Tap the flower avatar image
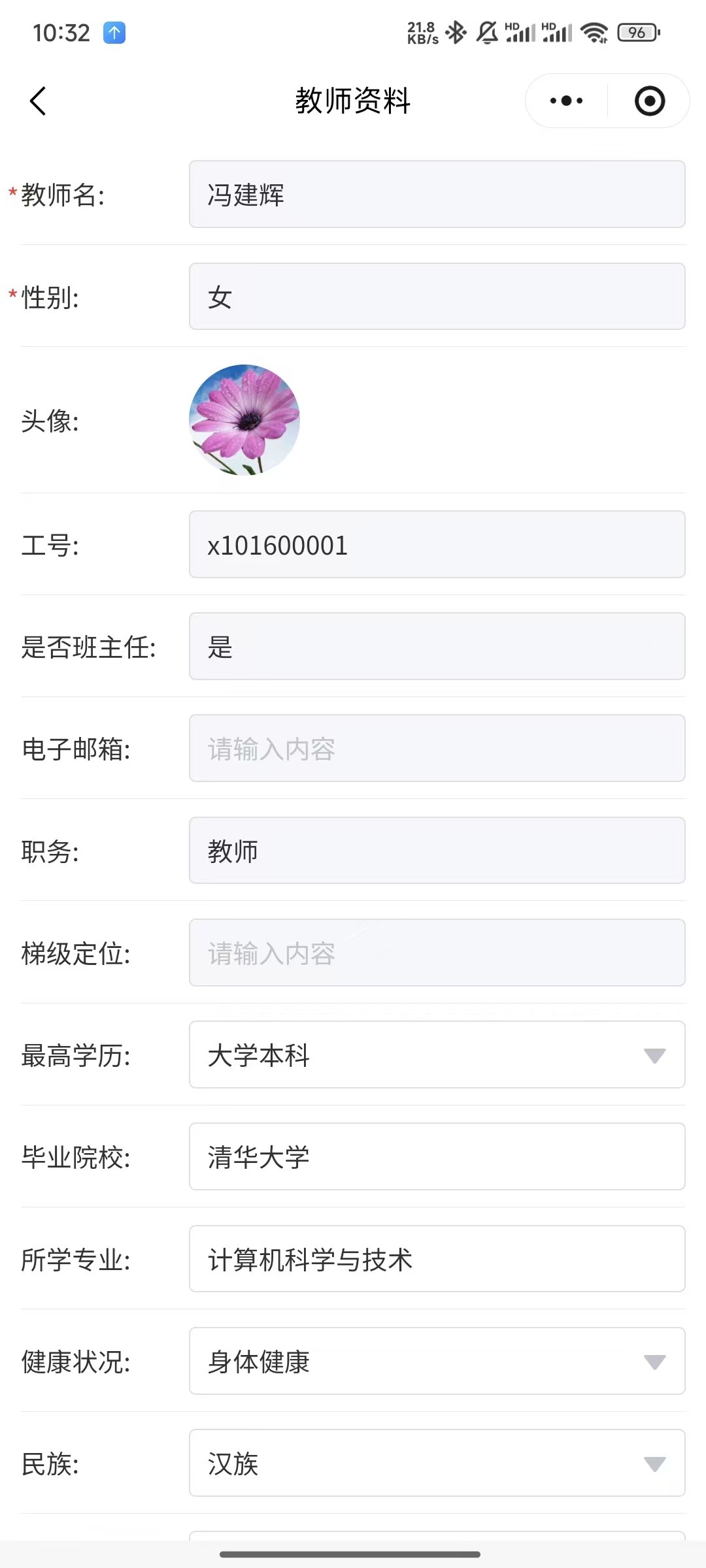This screenshot has height=1568, width=706. click(244, 419)
